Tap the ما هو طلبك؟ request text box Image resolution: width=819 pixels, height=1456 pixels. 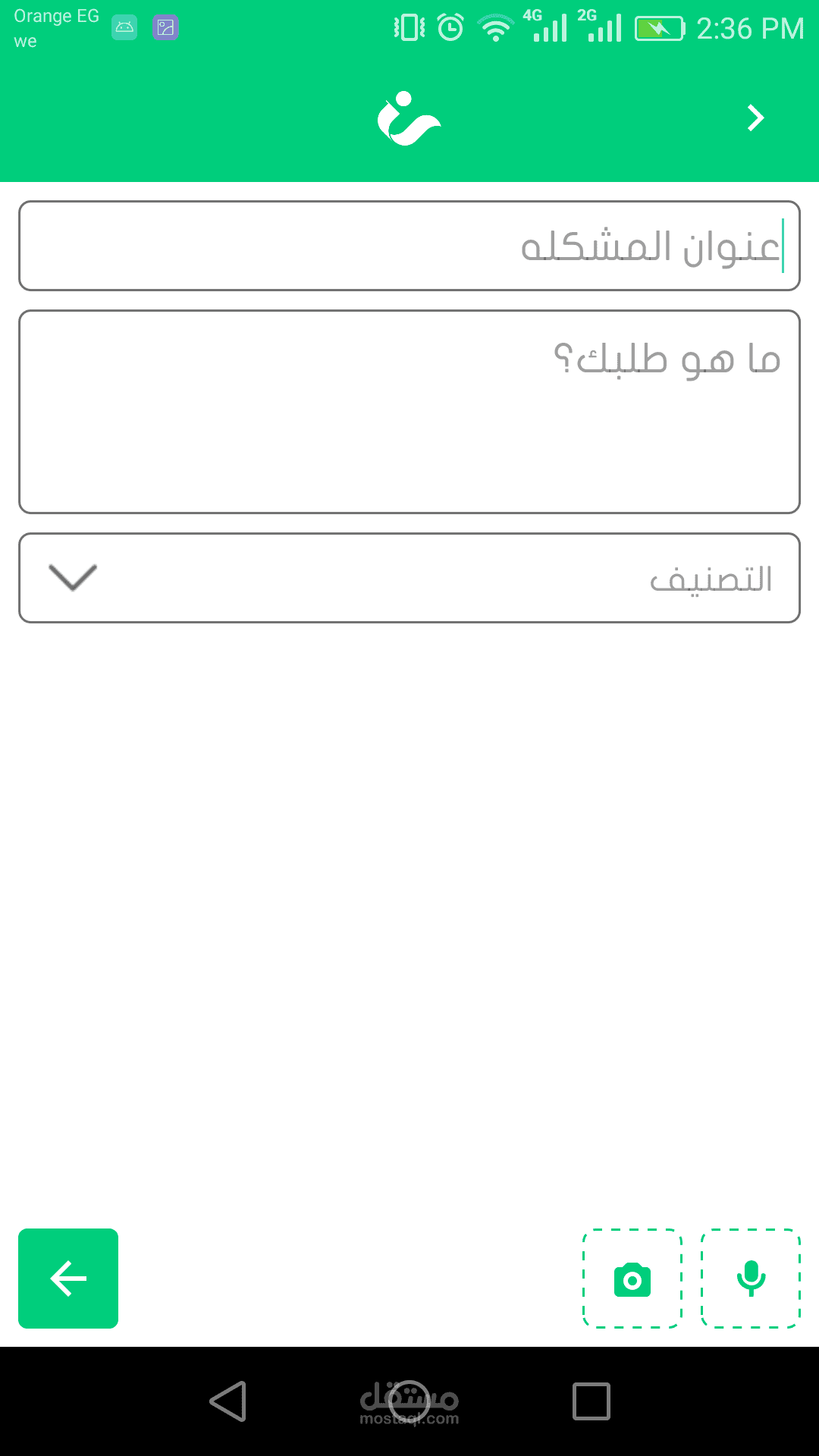pyautogui.click(x=409, y=412)
